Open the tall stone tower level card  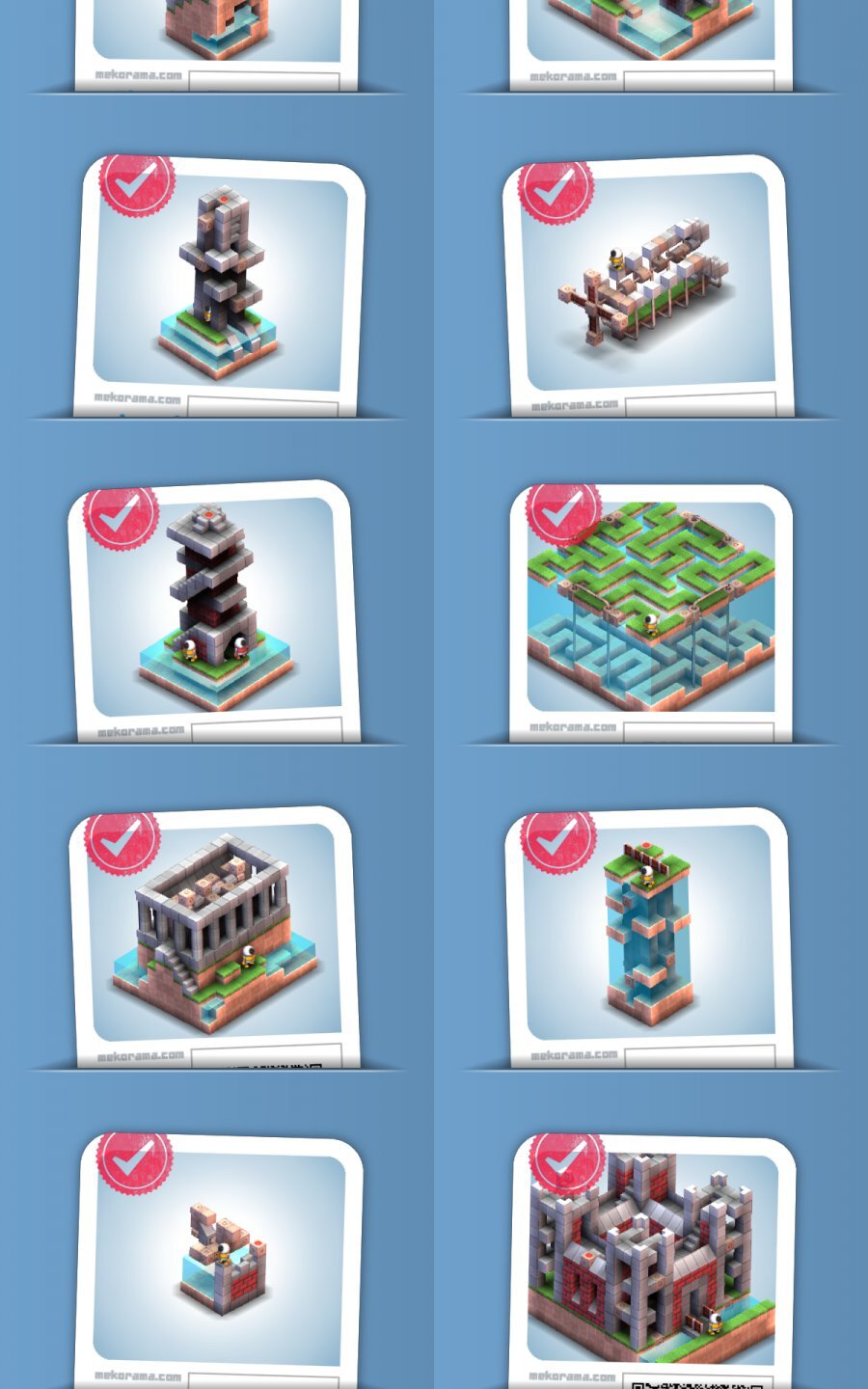click(x=220, y=282)
